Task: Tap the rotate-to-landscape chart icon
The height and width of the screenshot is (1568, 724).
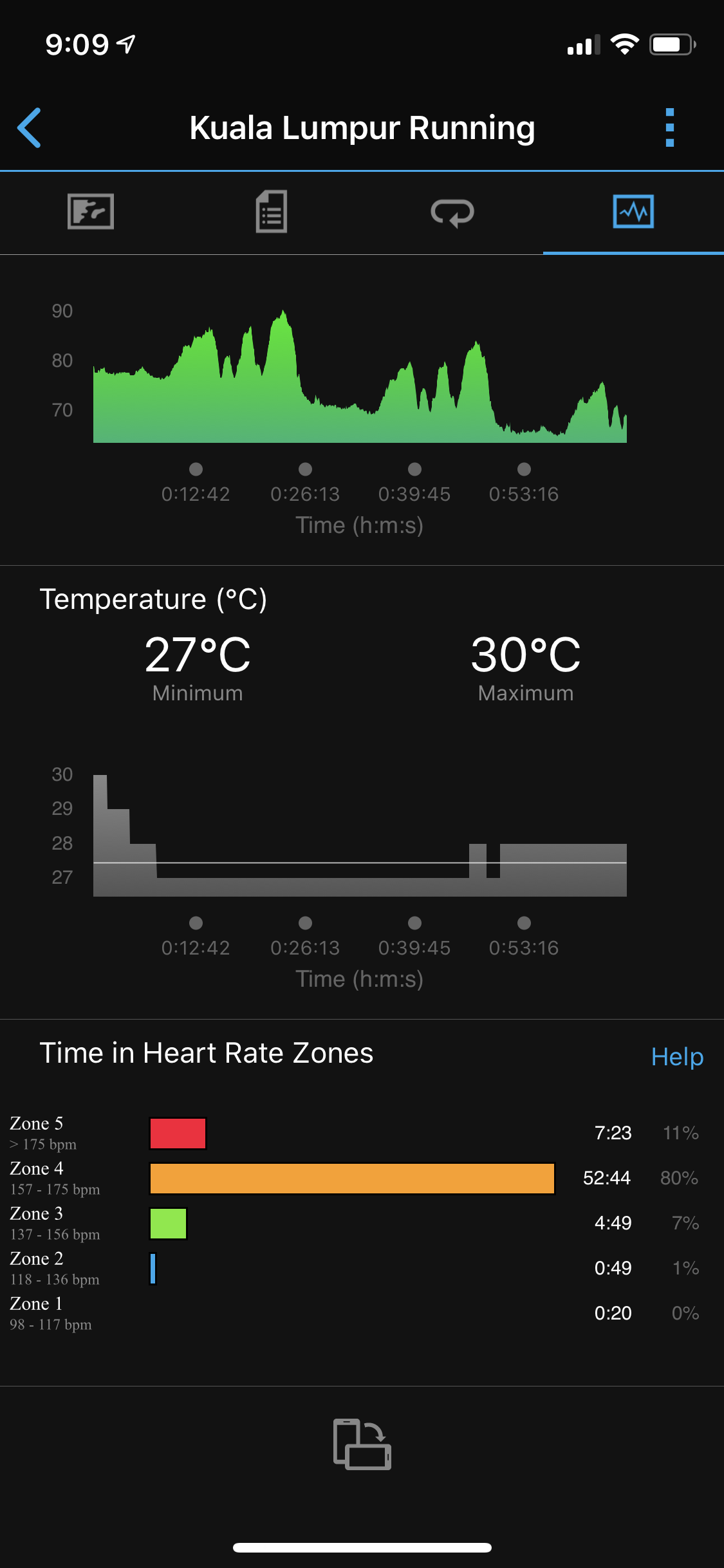Action: (362, 1444)
